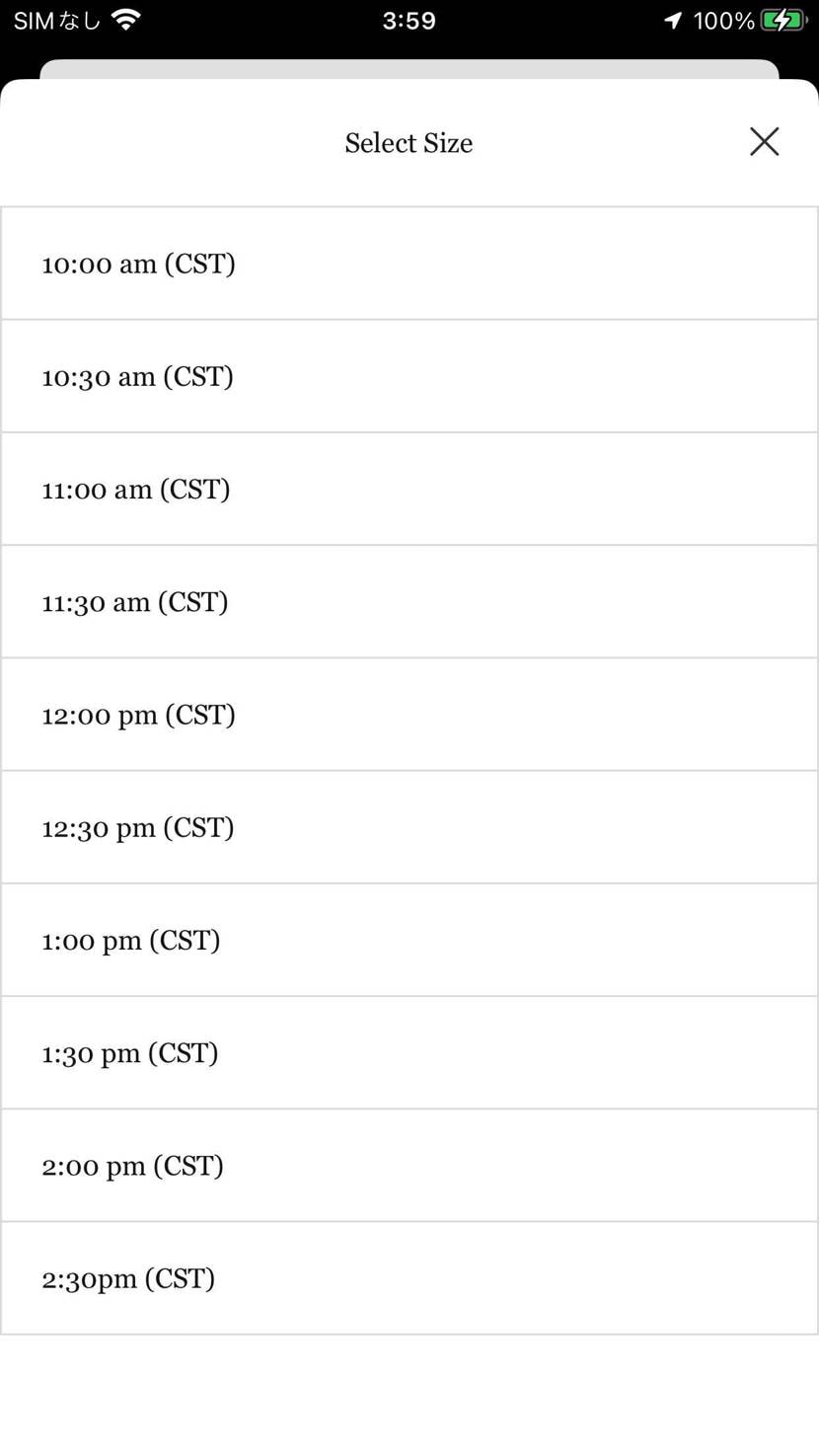Pick 11:00 am (CST) from the list
819x1456 pixels.
click(x=136, y=490)
